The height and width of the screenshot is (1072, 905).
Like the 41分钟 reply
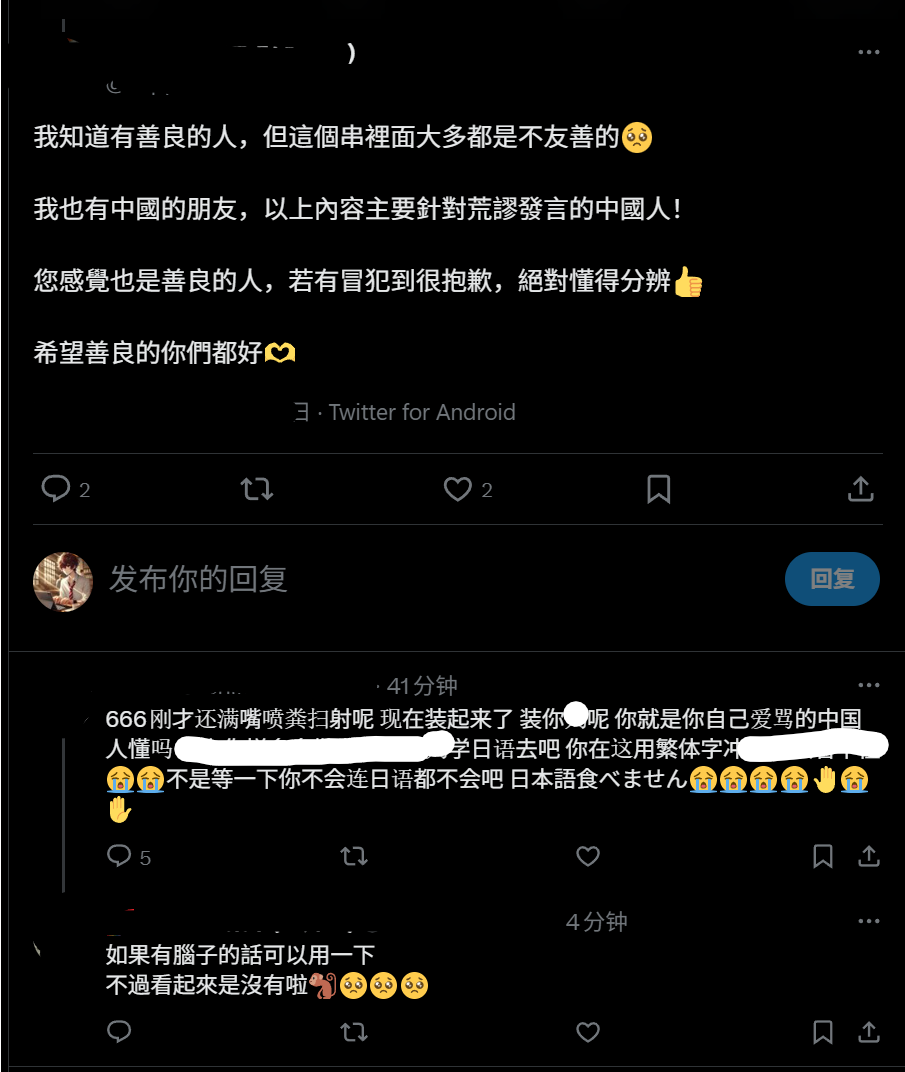pyautogui.click(x=588, y=856)
